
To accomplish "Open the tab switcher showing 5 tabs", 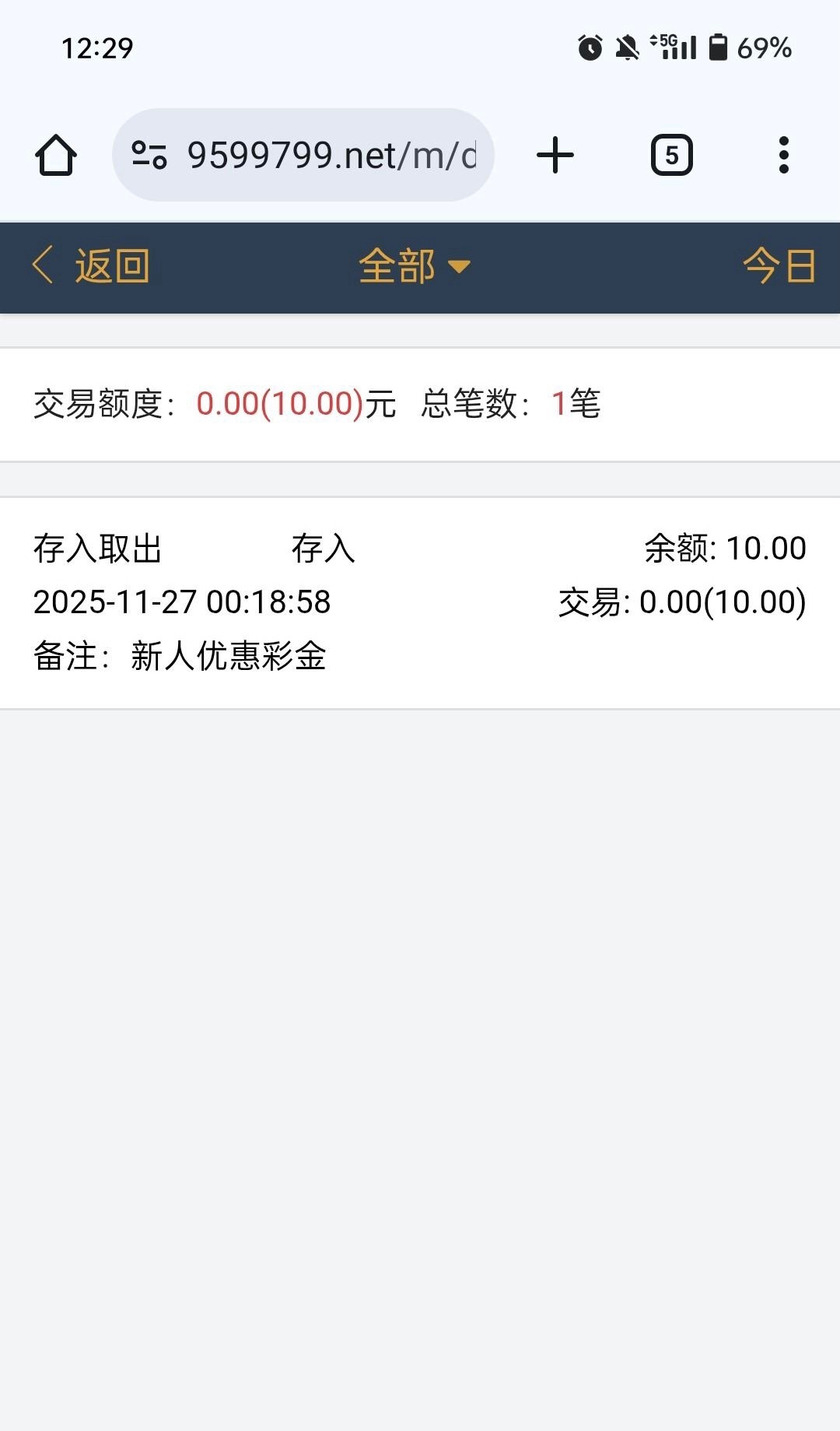I will [671, 155].
